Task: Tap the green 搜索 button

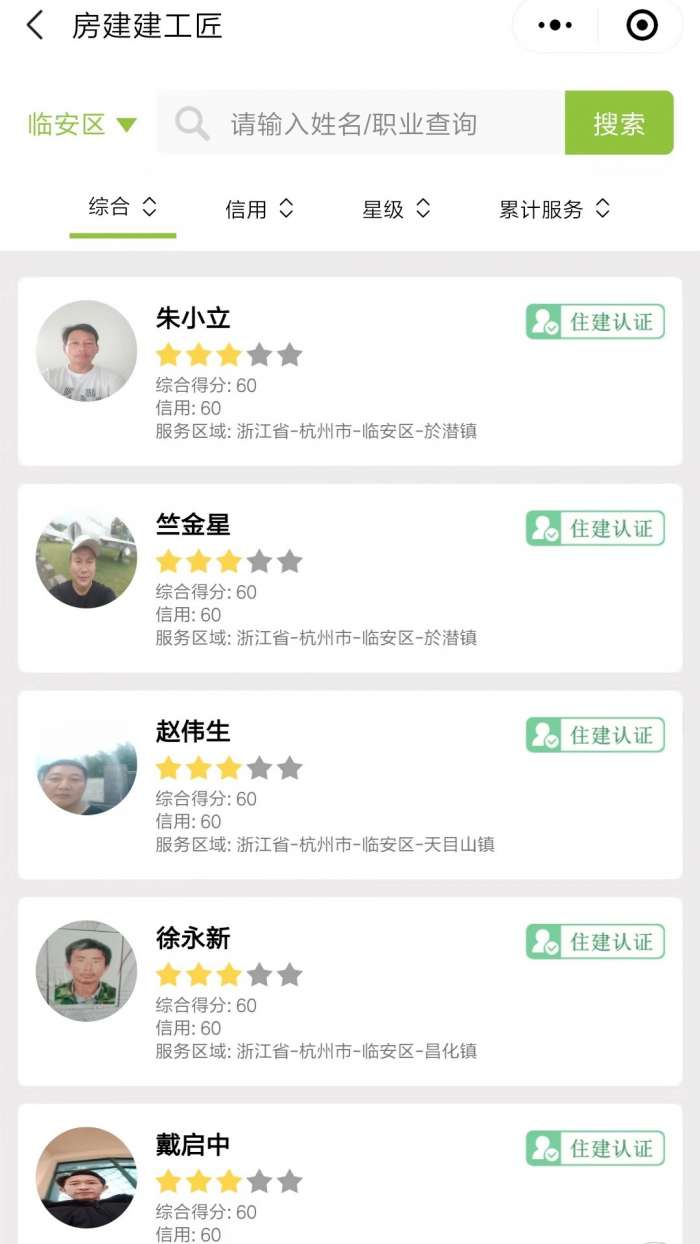Action: click(619, 124)
